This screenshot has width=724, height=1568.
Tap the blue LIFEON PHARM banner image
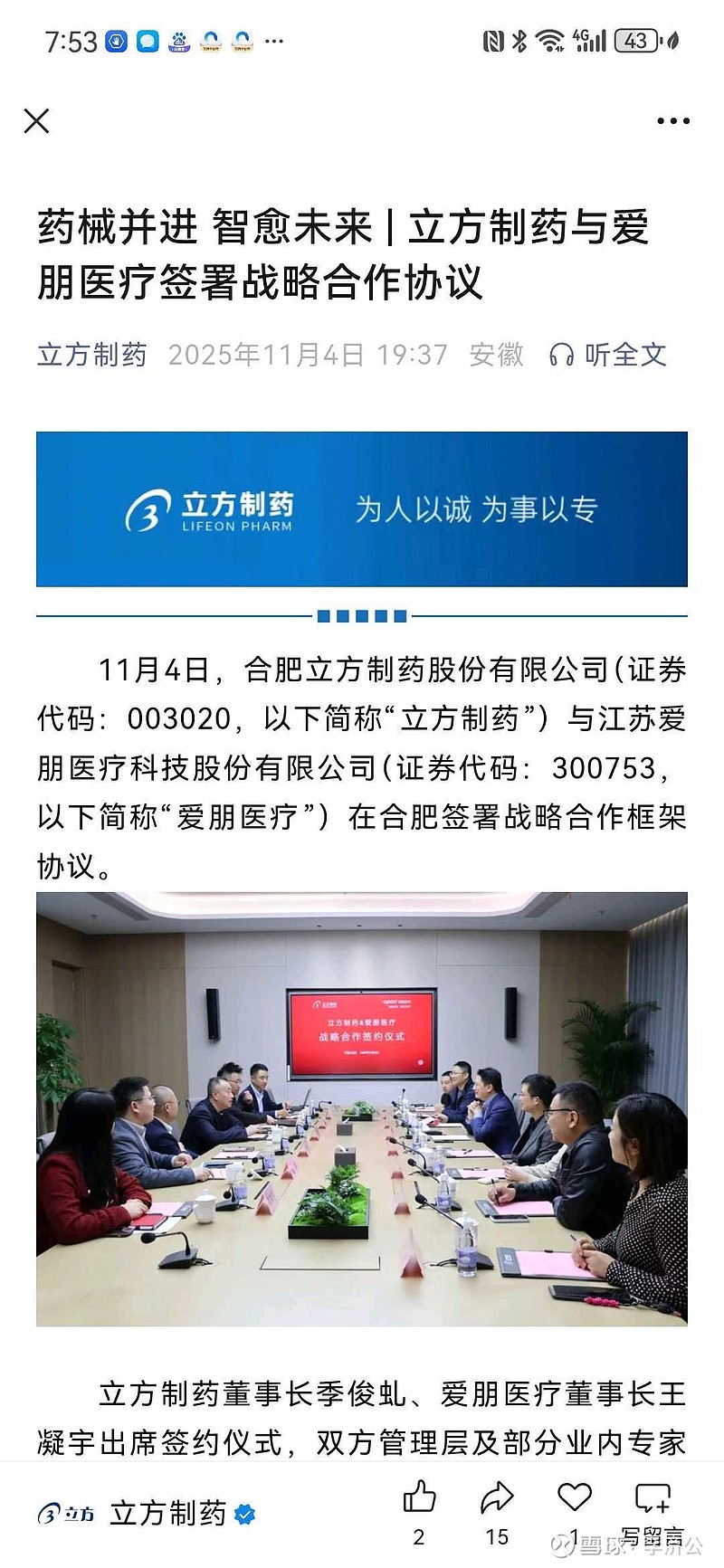click(x=362, y=509)
